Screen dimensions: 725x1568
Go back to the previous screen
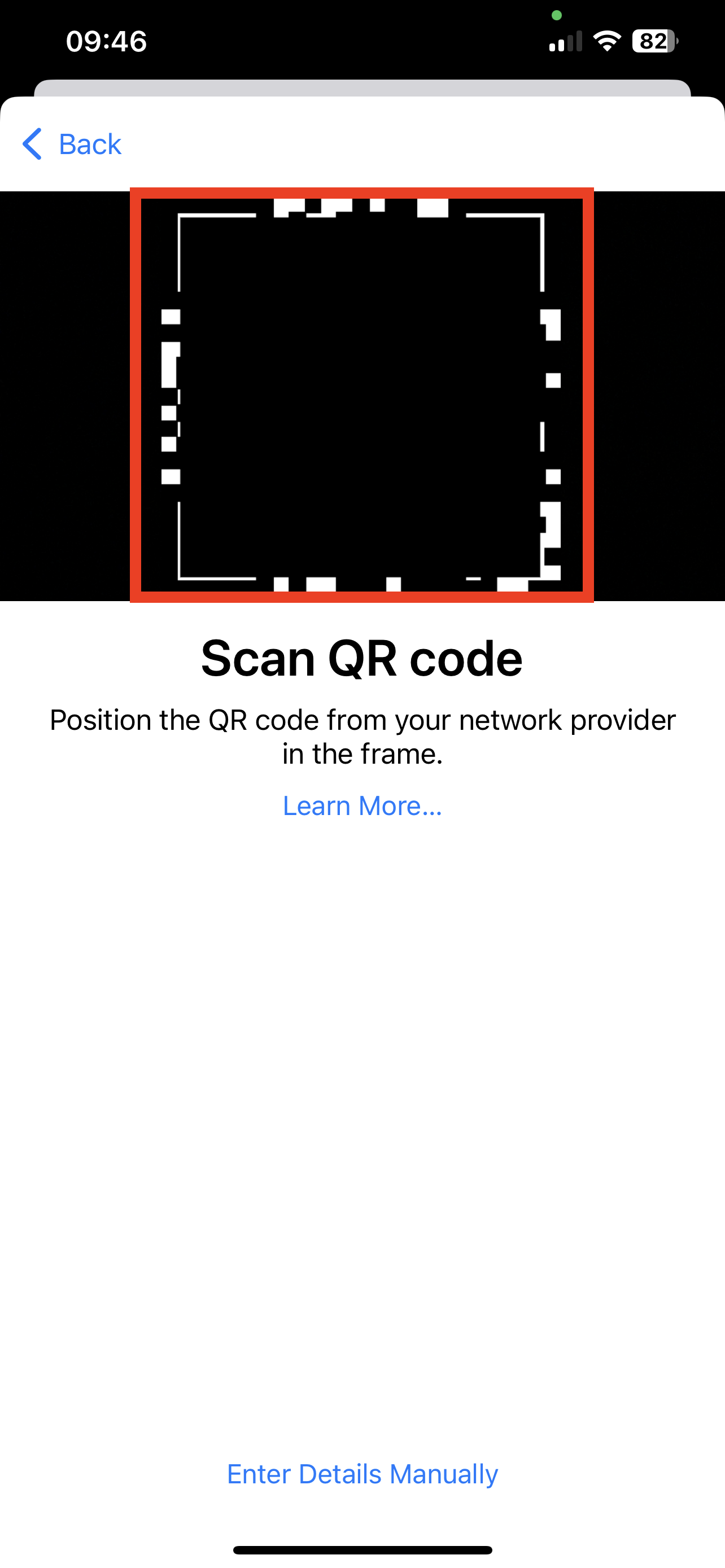point(72,144)
